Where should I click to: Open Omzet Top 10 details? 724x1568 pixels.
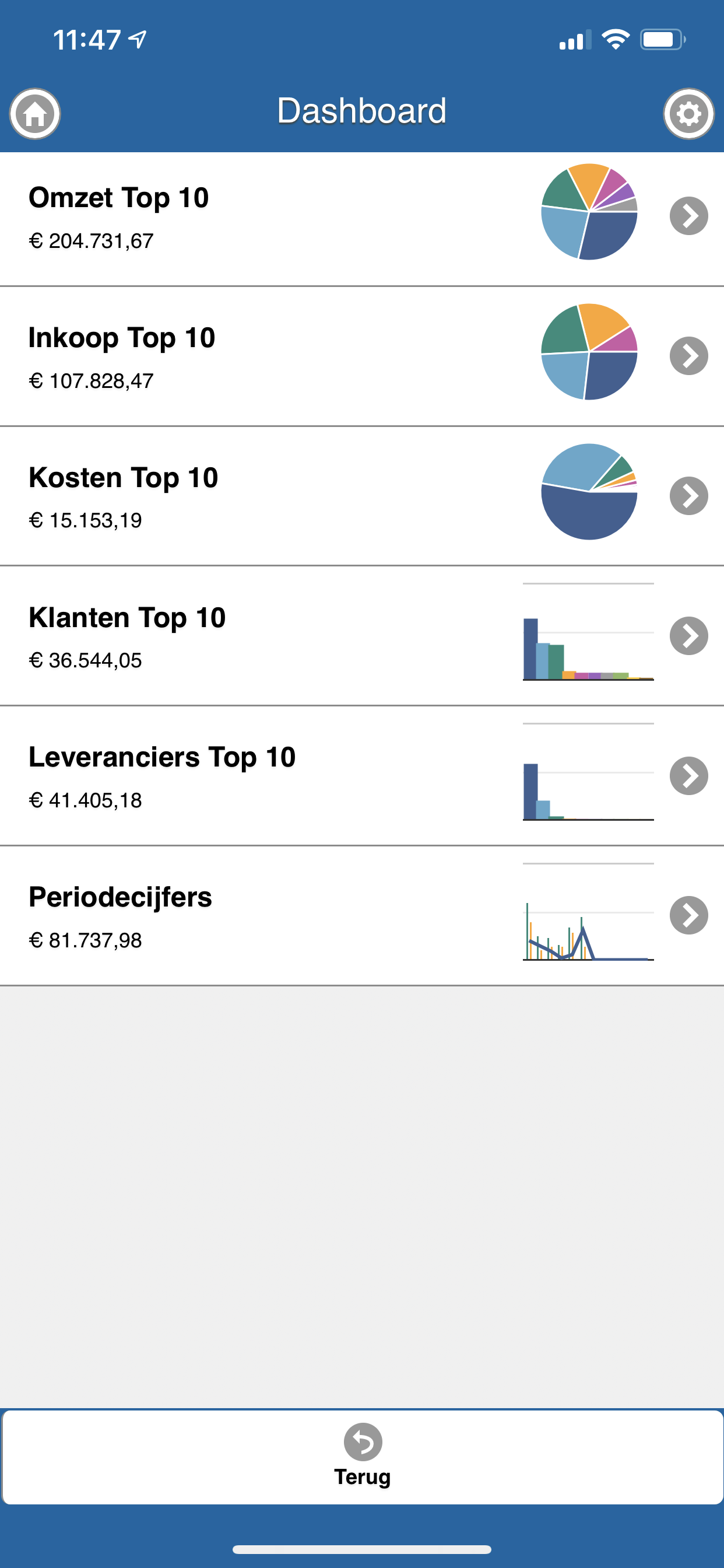tap(688, 216)
